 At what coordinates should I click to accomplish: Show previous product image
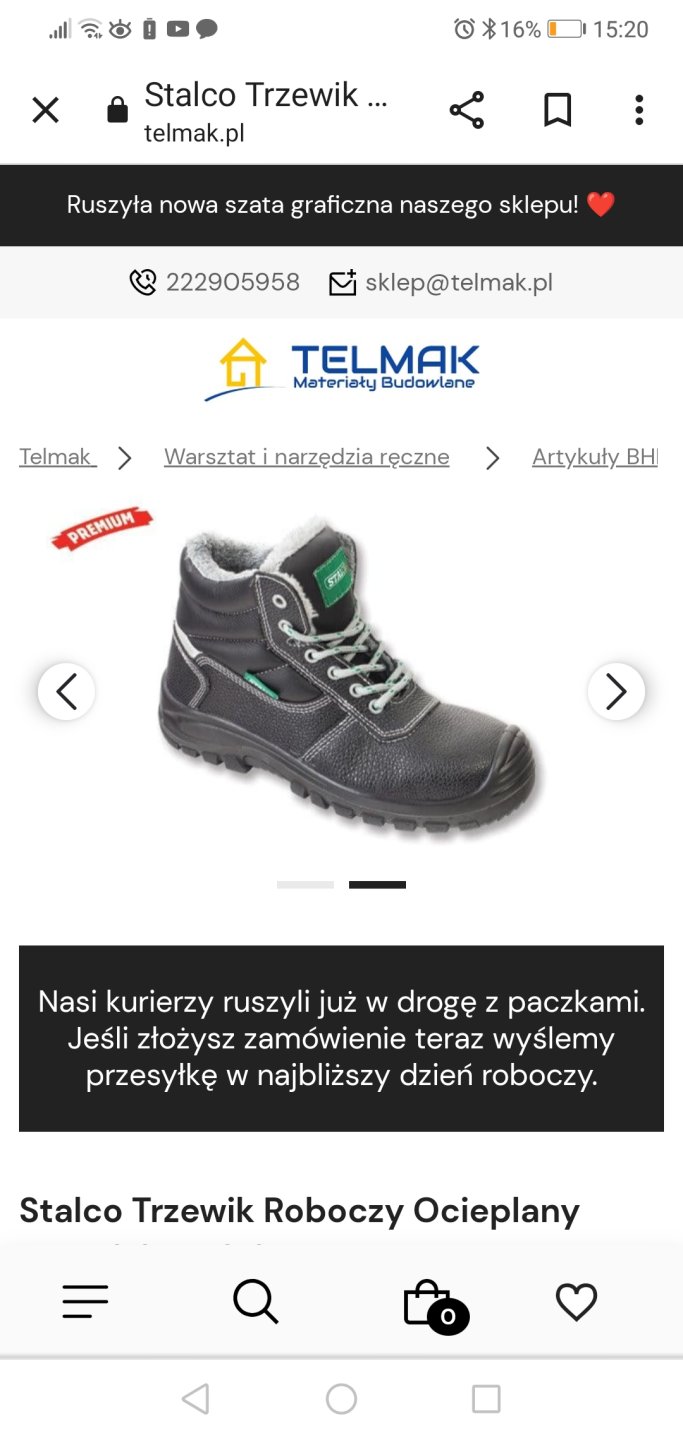click(66, 691)
